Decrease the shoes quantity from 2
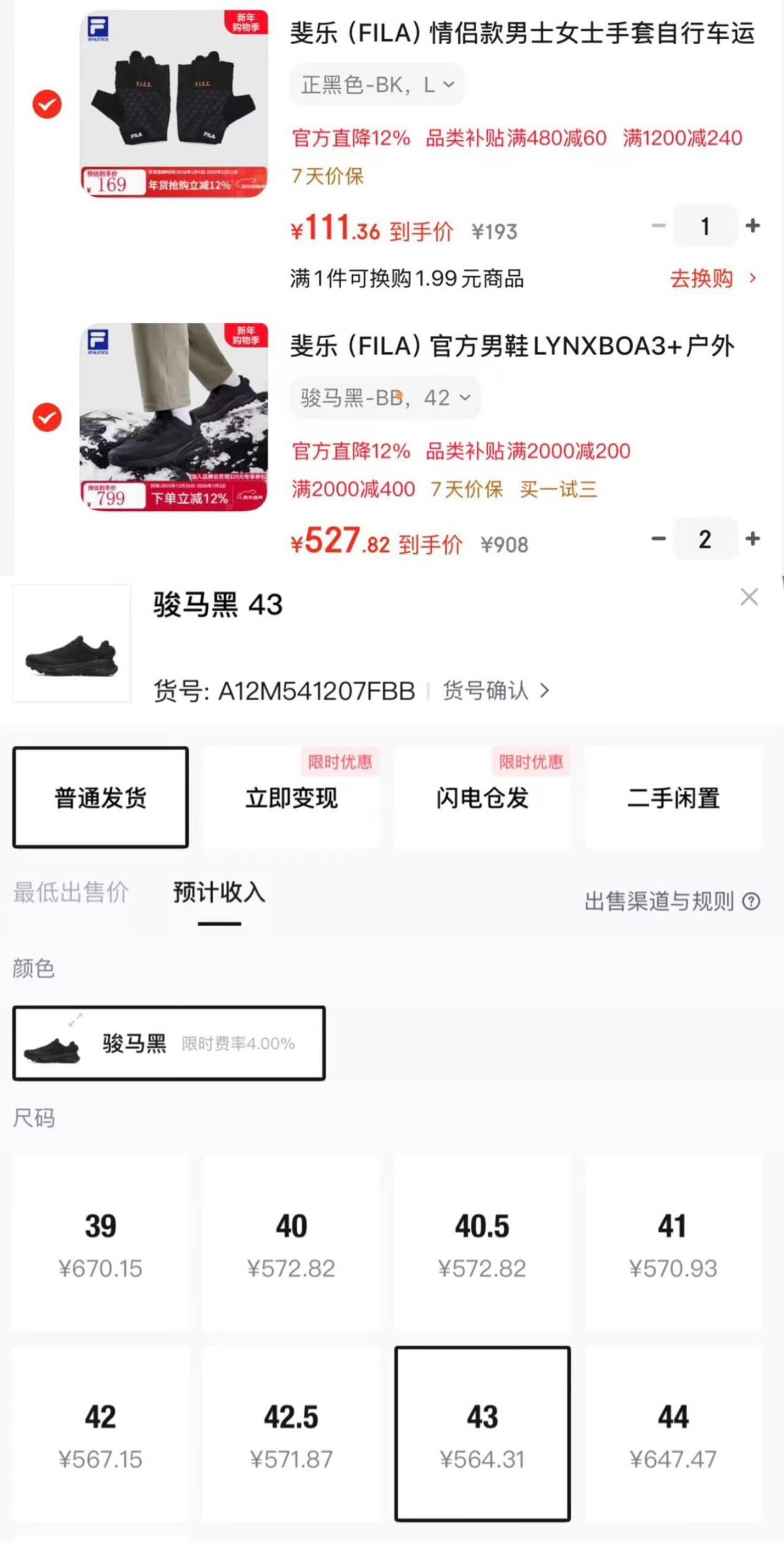Image resolution: width=784 pixels, height=1543 pixels. coord(658,539)
